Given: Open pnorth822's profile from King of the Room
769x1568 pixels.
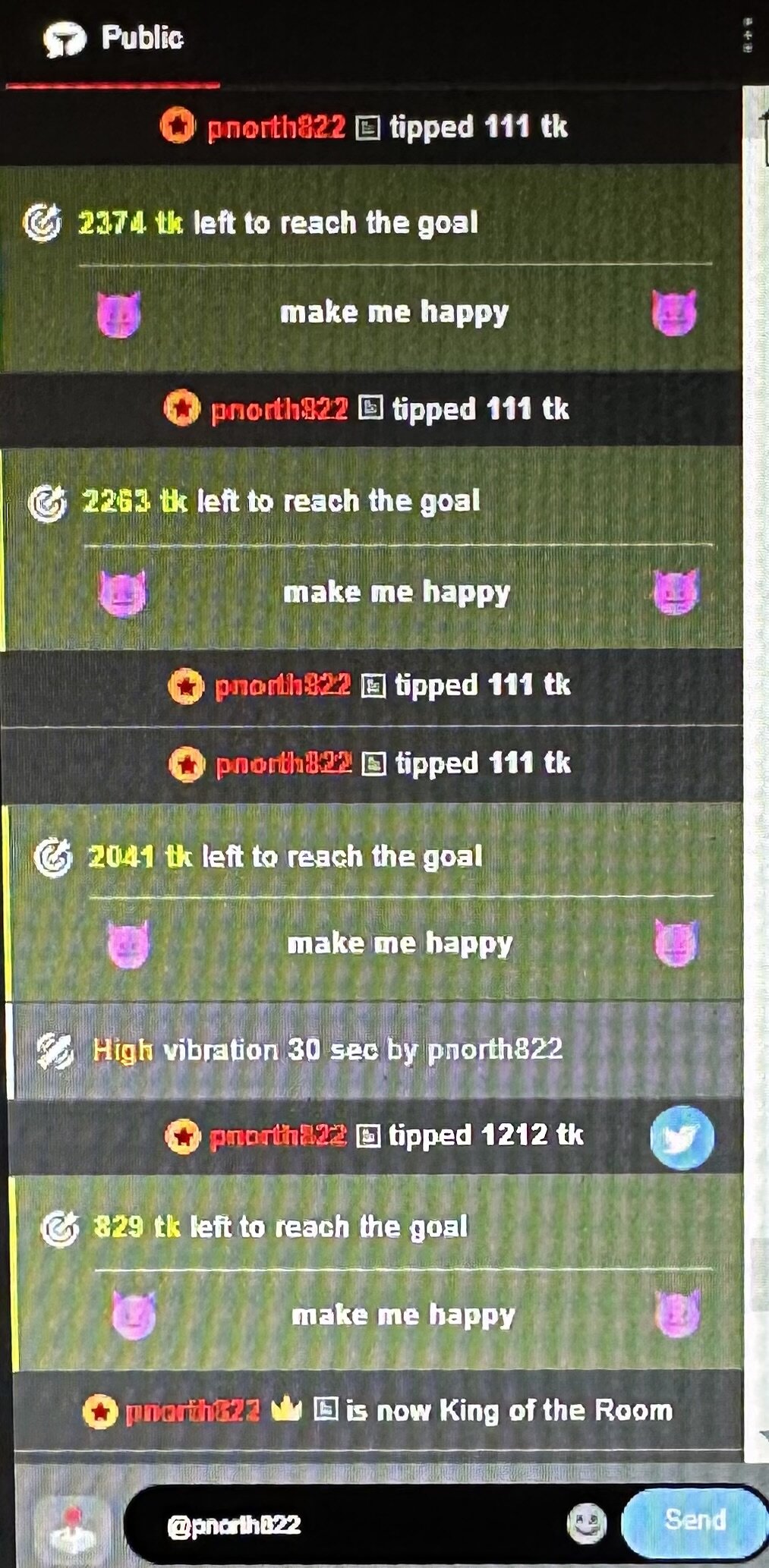Looking at the screenshot, I should click(193, 1412).
